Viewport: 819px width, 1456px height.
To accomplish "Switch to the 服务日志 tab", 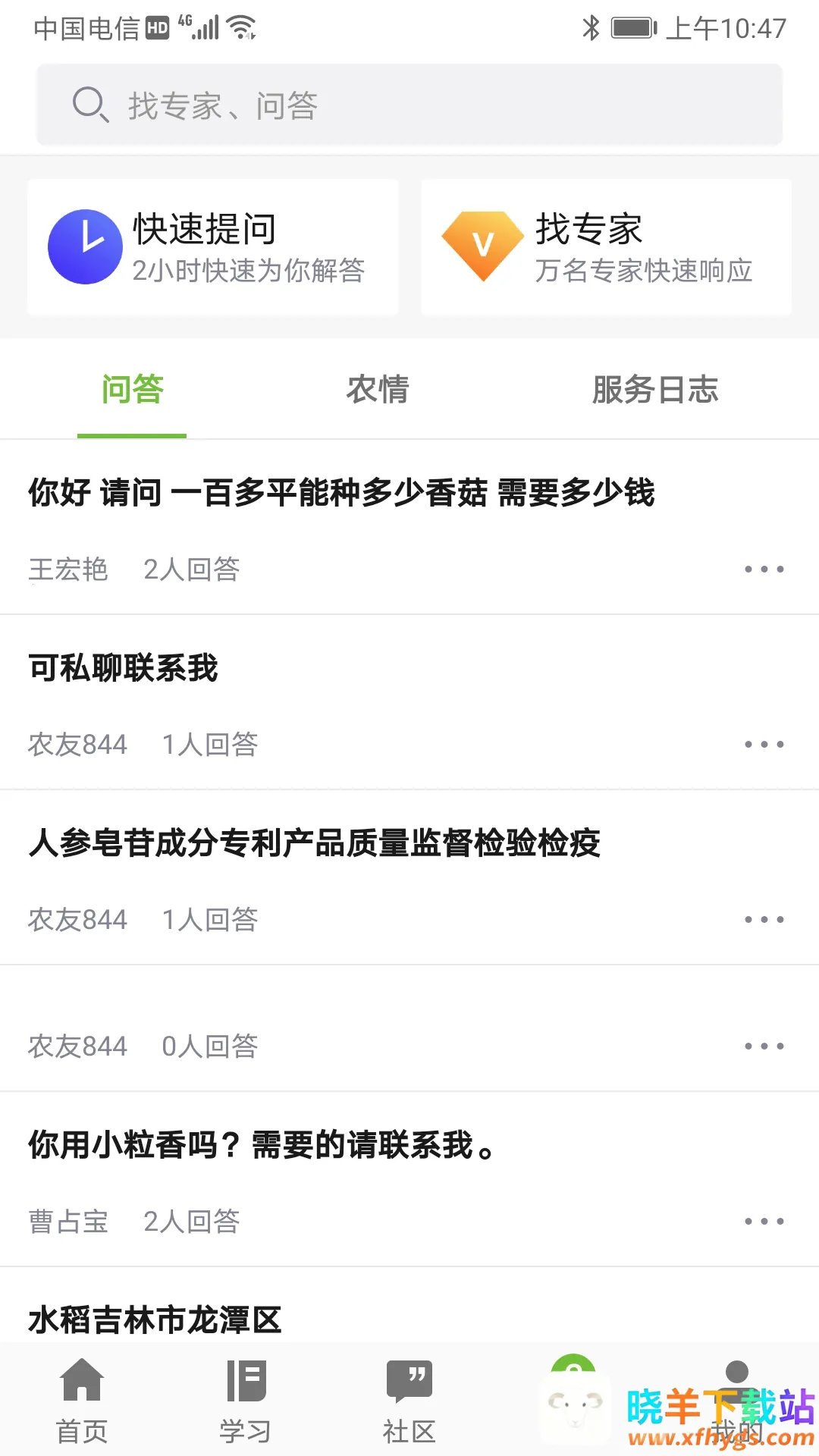I will [655, 390].
